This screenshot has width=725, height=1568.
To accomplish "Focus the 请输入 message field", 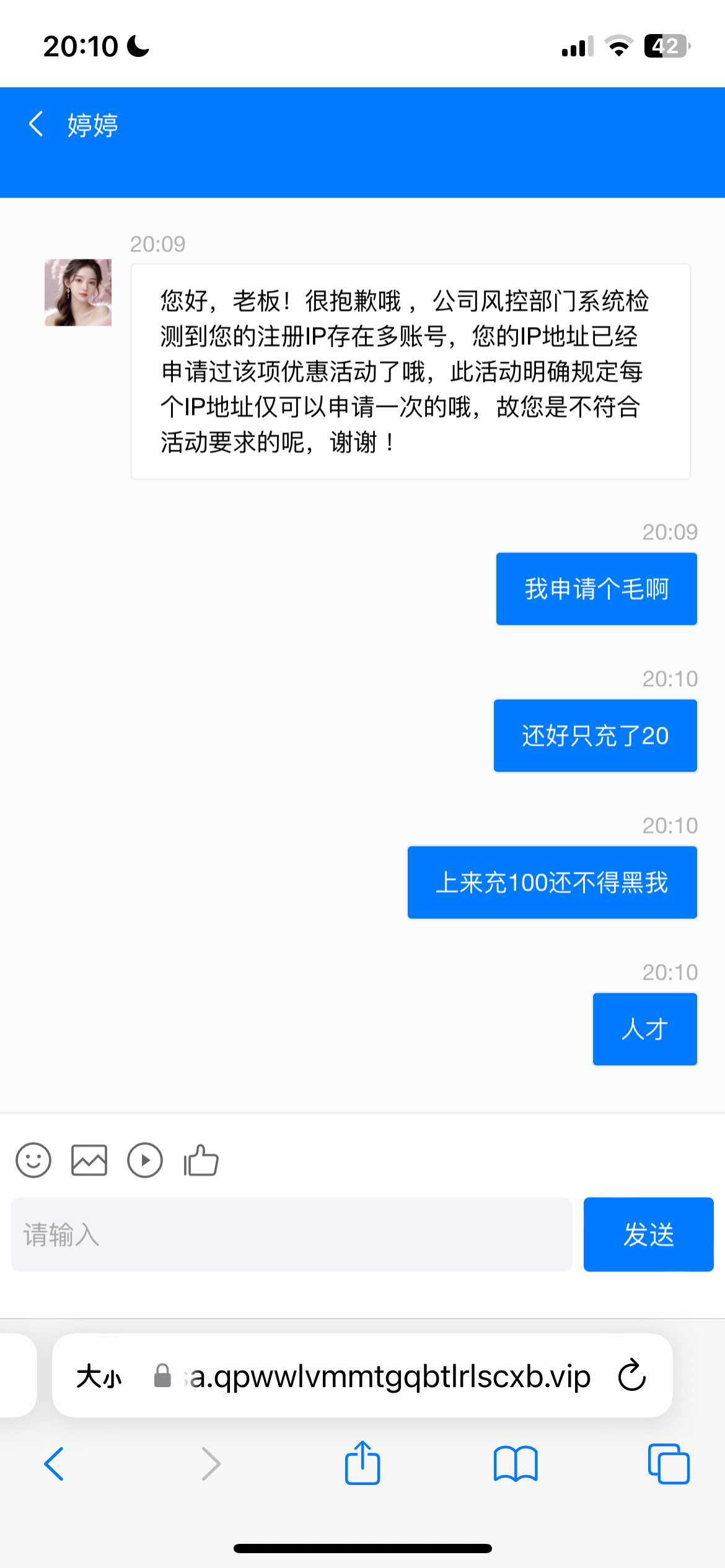I will pyautogui.click(x=291, y=1234).
